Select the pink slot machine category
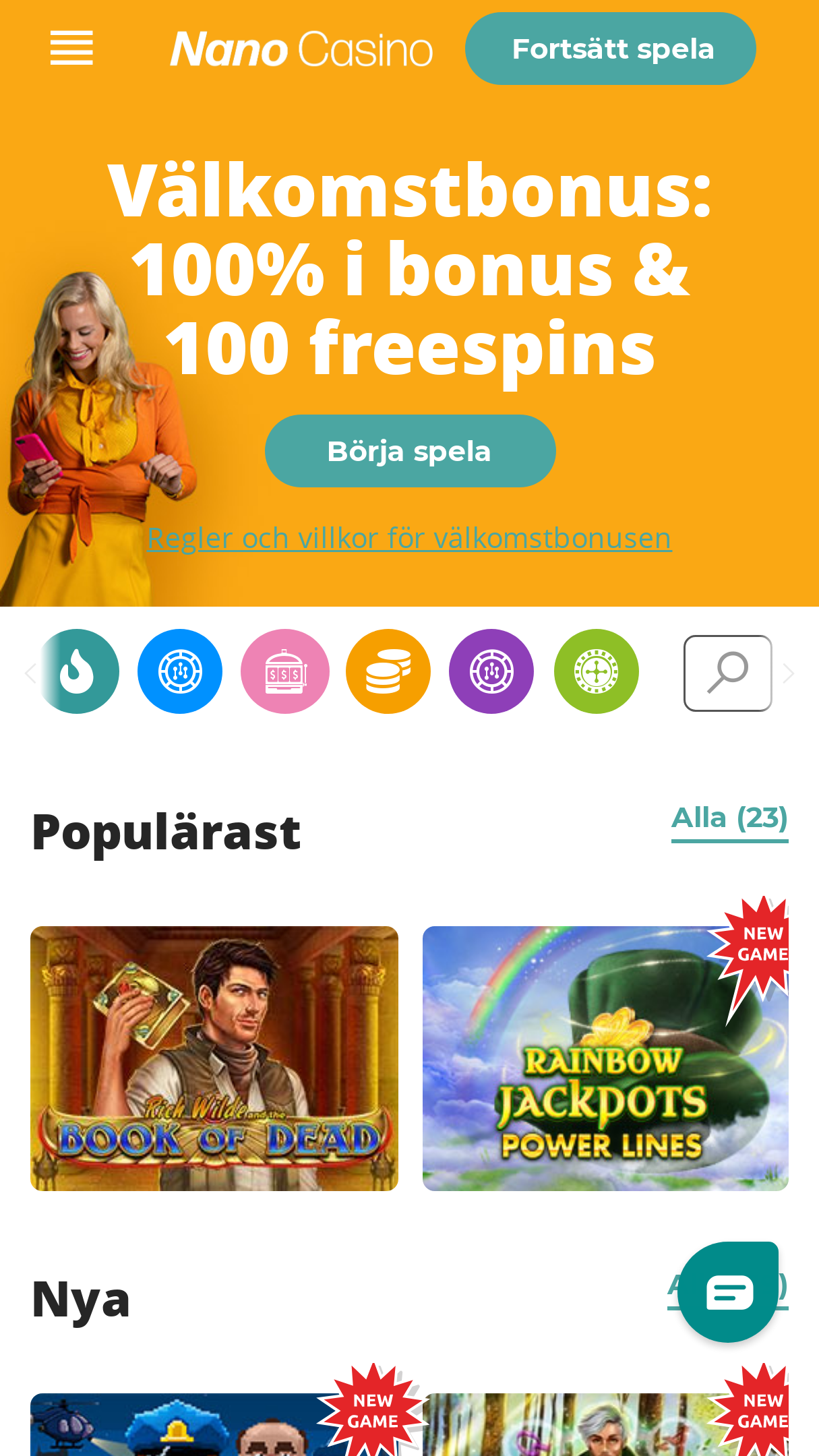 pyautogui.click(x=285, y=671)
